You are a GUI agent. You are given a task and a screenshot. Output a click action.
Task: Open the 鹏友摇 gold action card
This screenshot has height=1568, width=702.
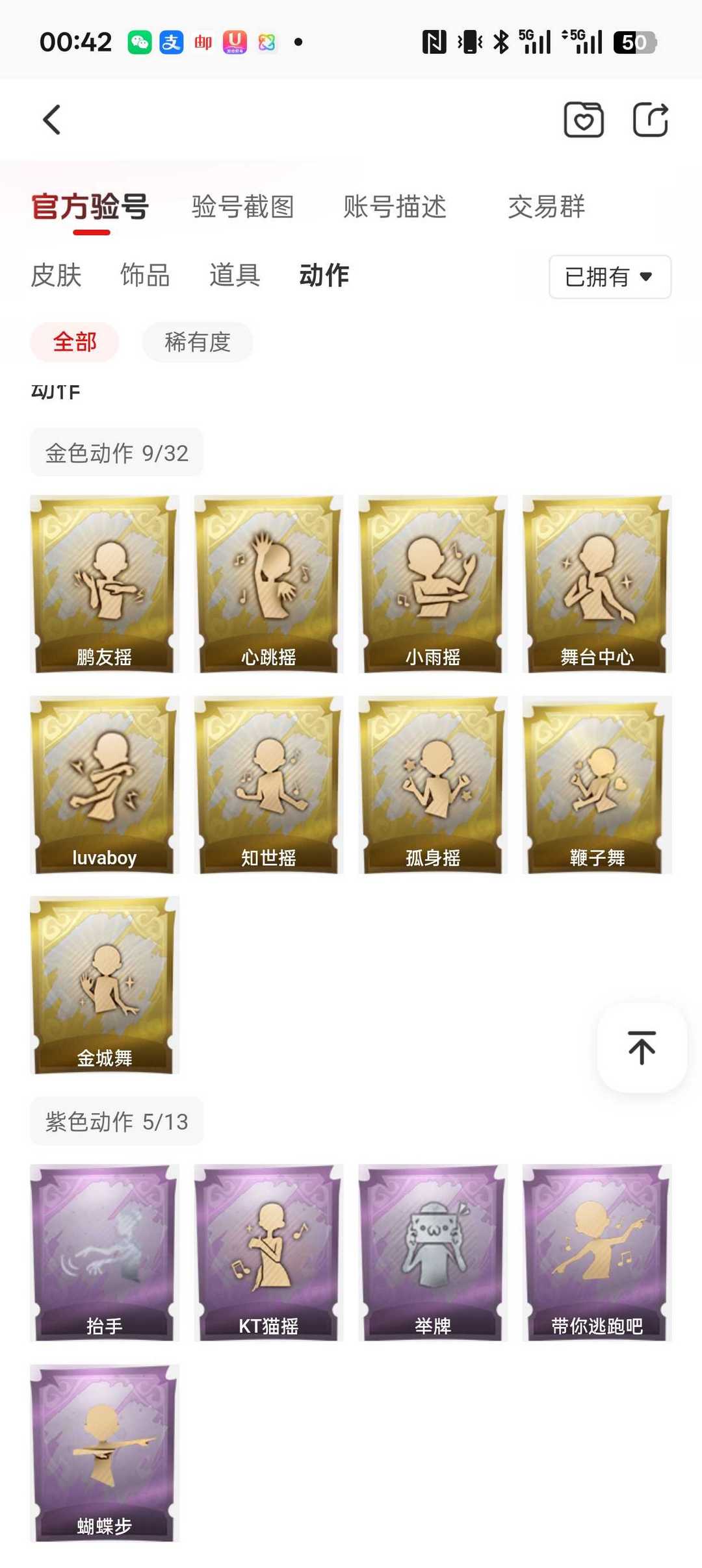(x=105, y=584)
